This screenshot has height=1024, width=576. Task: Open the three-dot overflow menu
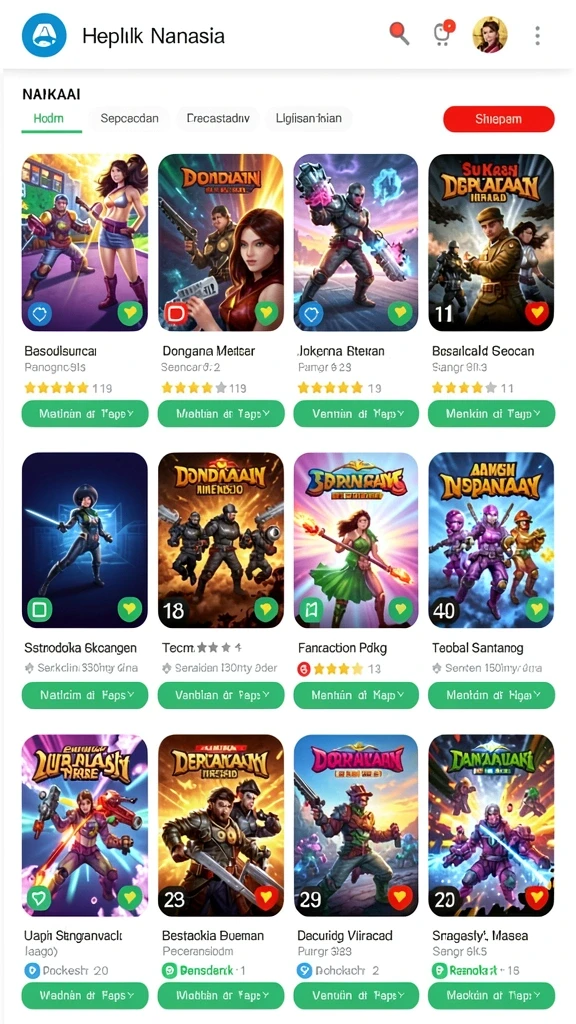pyautogui.click(x=537, y=35)
